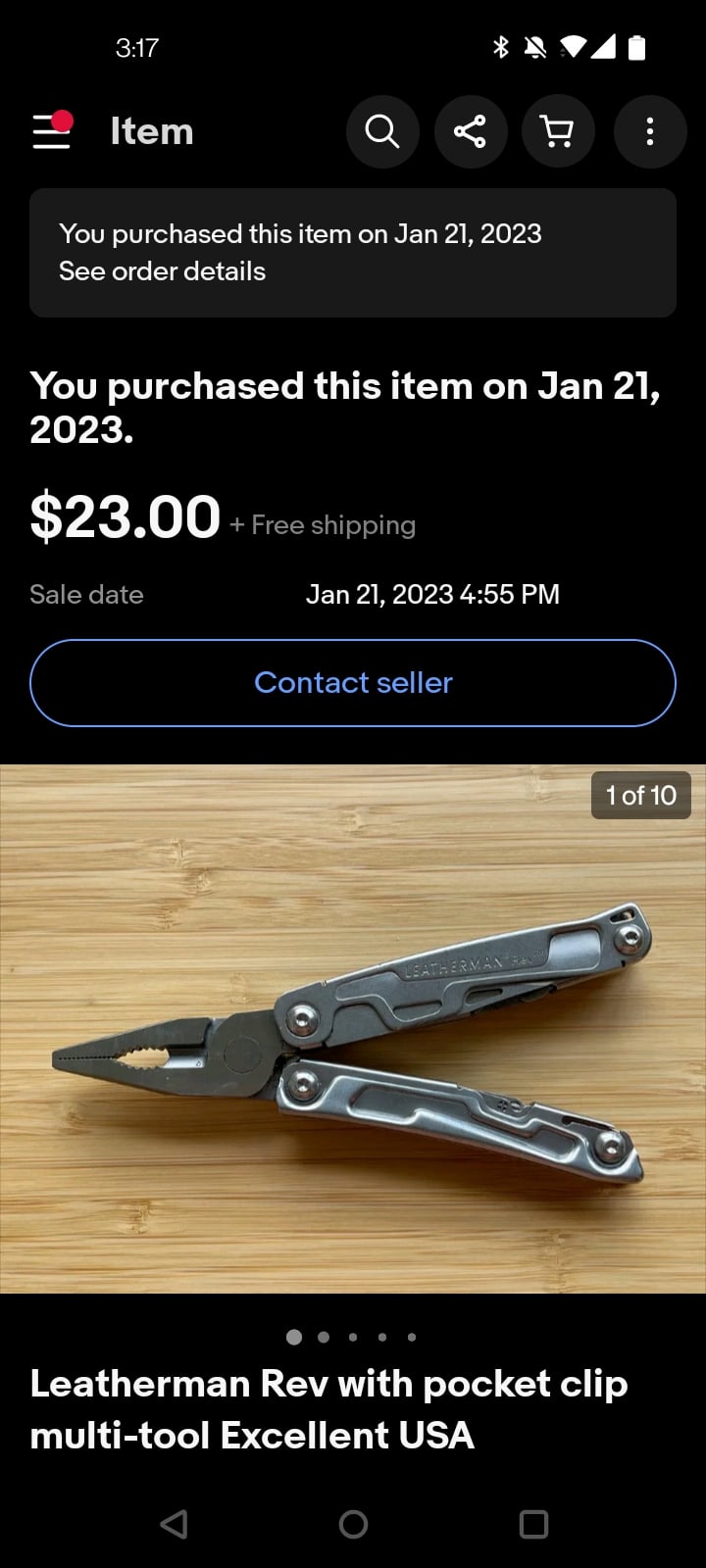Image resolution: width=706 pixels, height=1568 pixels.
Task: Open the three-dot overflow menu
Action: 649,131
